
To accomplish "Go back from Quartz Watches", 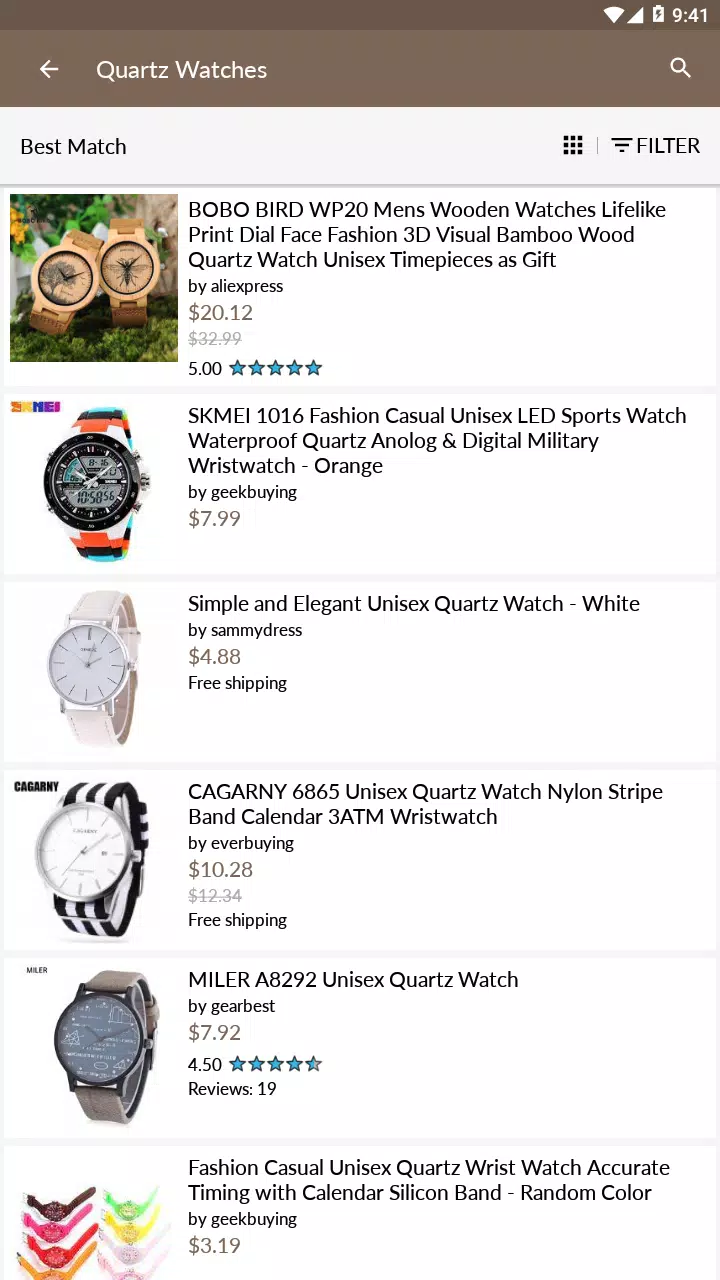I will point(49,69).
